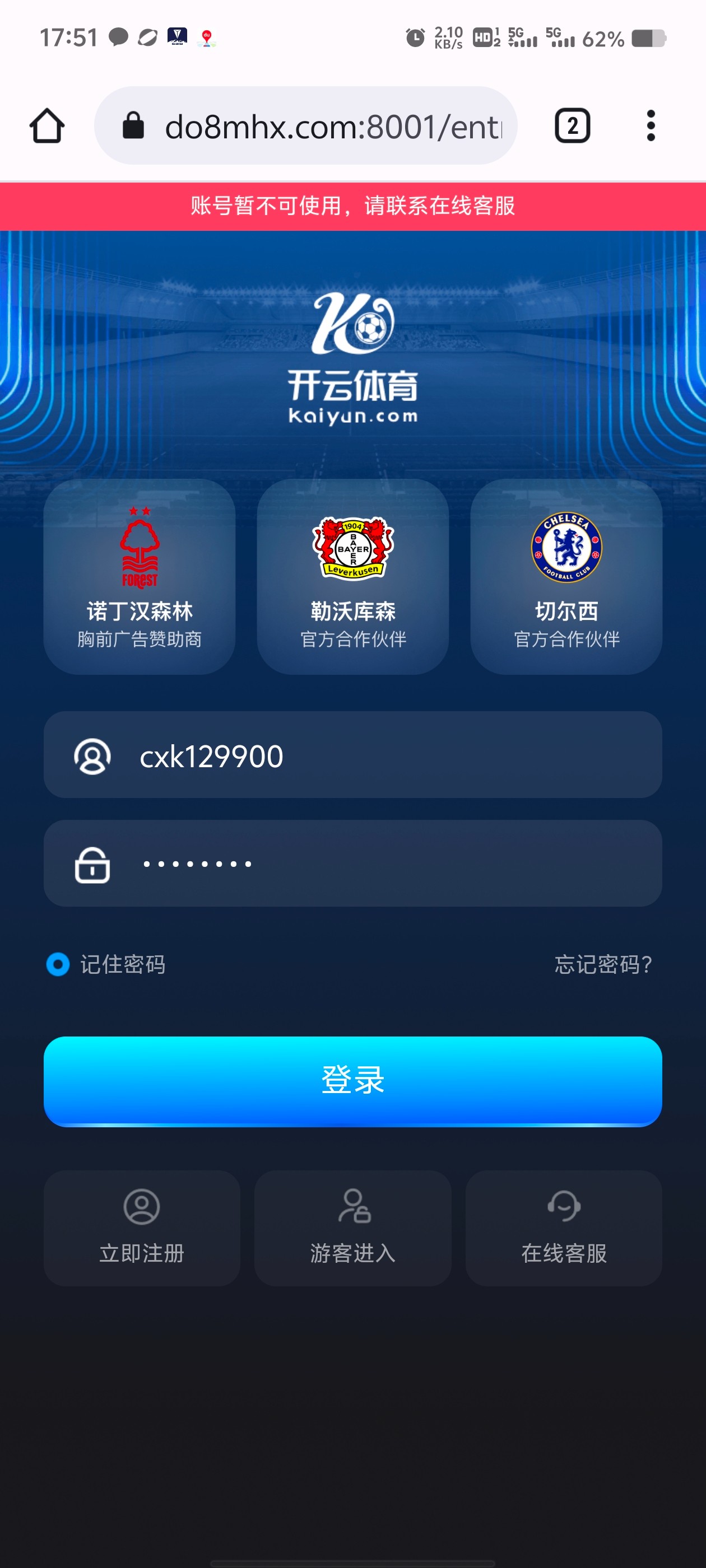Contact 在线客服 online support
The height and width of the screenshot is (1568, 706).
(564, 1228)
